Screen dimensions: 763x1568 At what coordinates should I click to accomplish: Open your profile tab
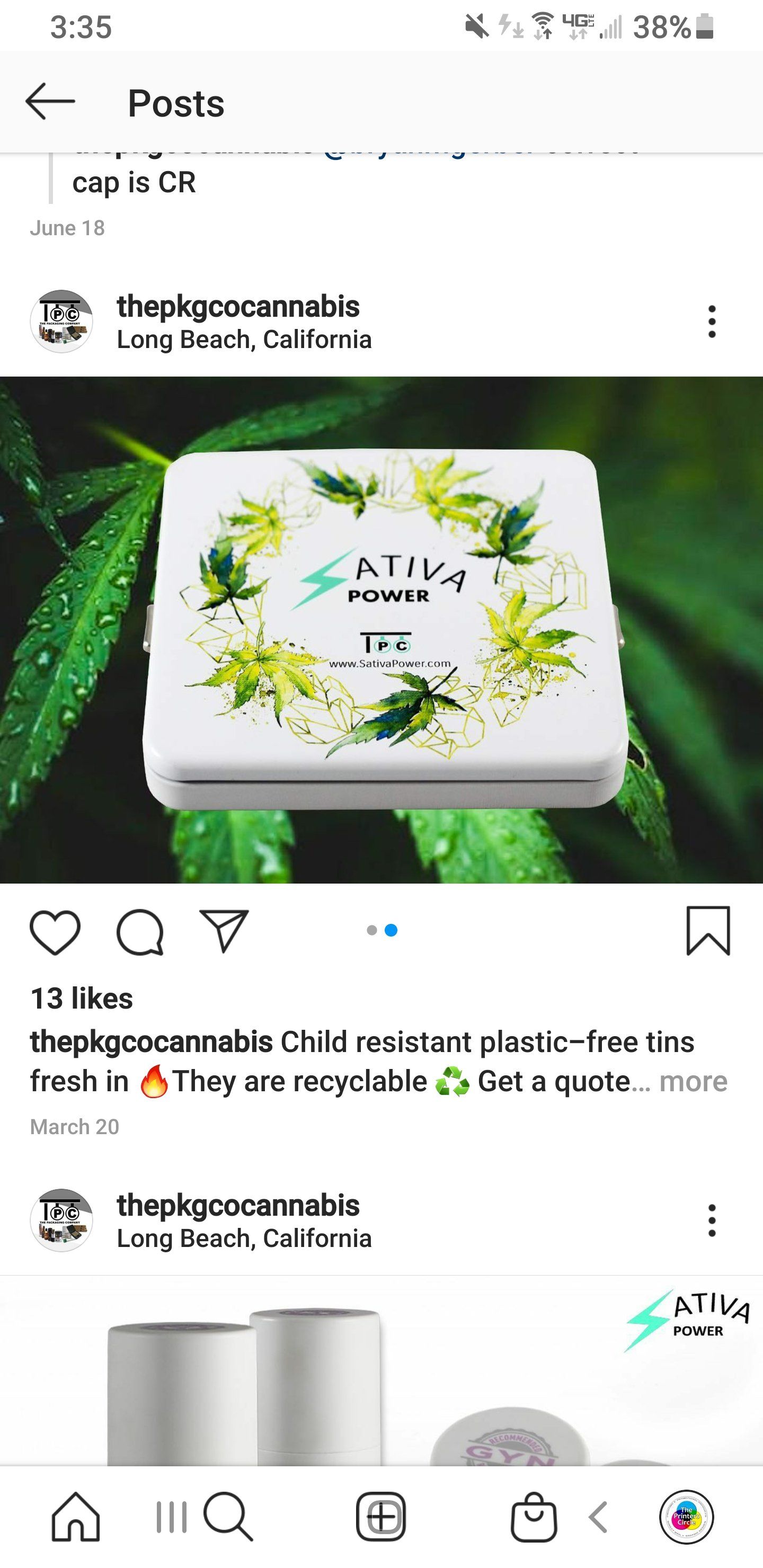pyautogui.click(x=686, y=1517)
